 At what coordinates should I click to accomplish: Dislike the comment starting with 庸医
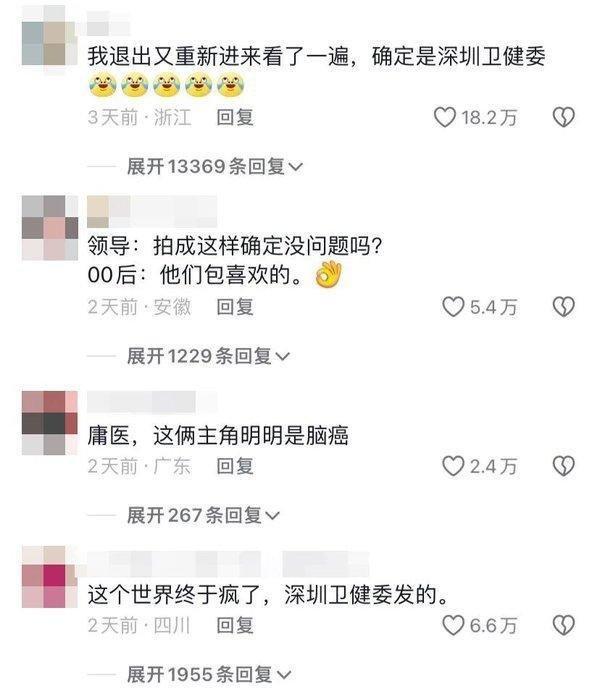(x=564, y=466)
